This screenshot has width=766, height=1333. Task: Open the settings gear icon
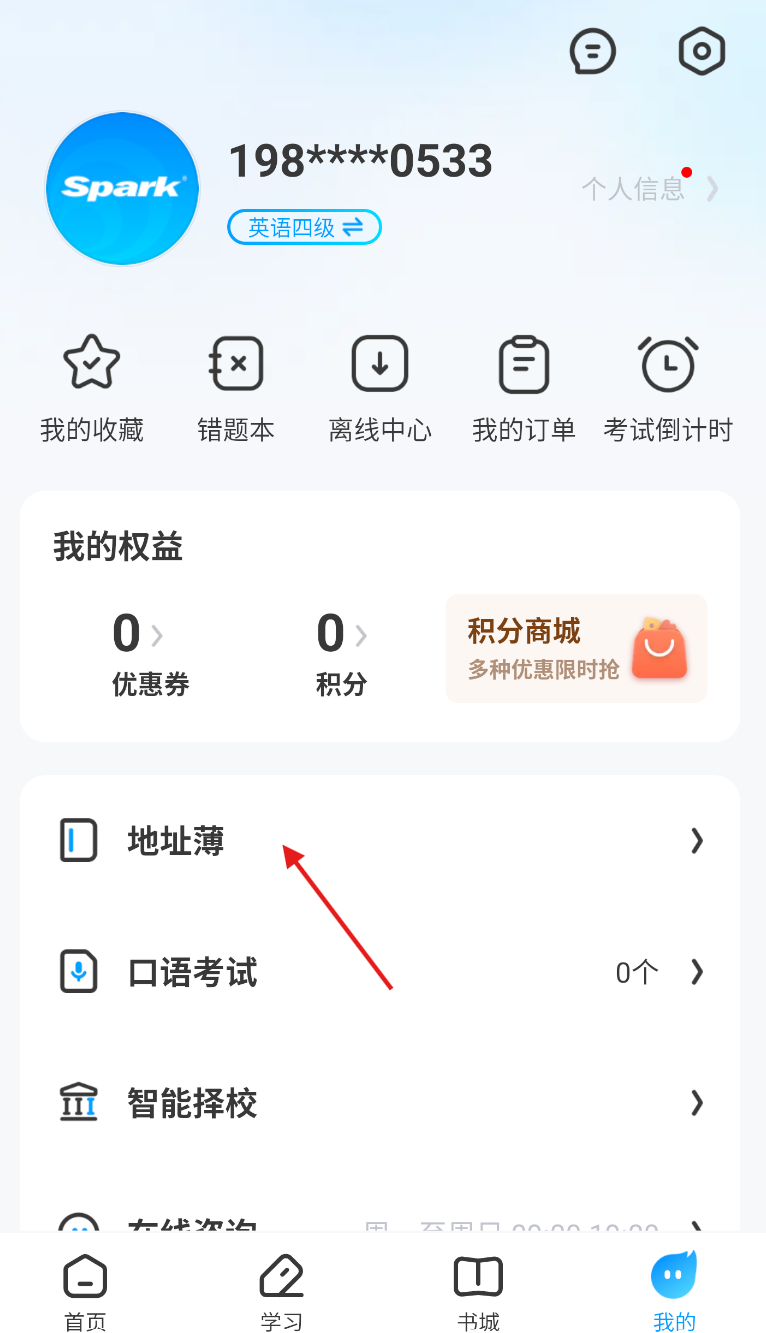pyautogui.click(x=701, y=51)
